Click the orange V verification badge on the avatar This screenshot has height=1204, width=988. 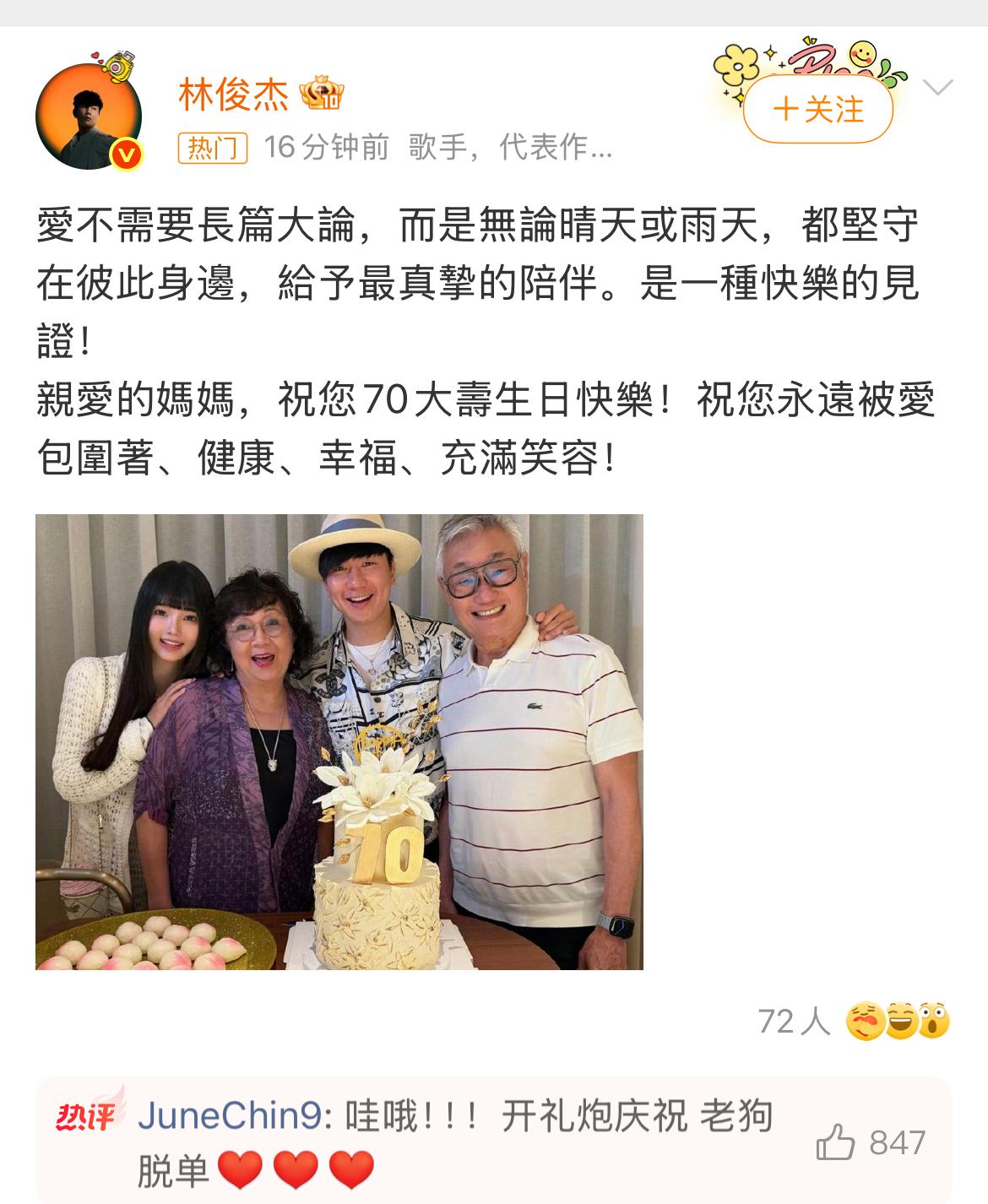coord(125,154)
